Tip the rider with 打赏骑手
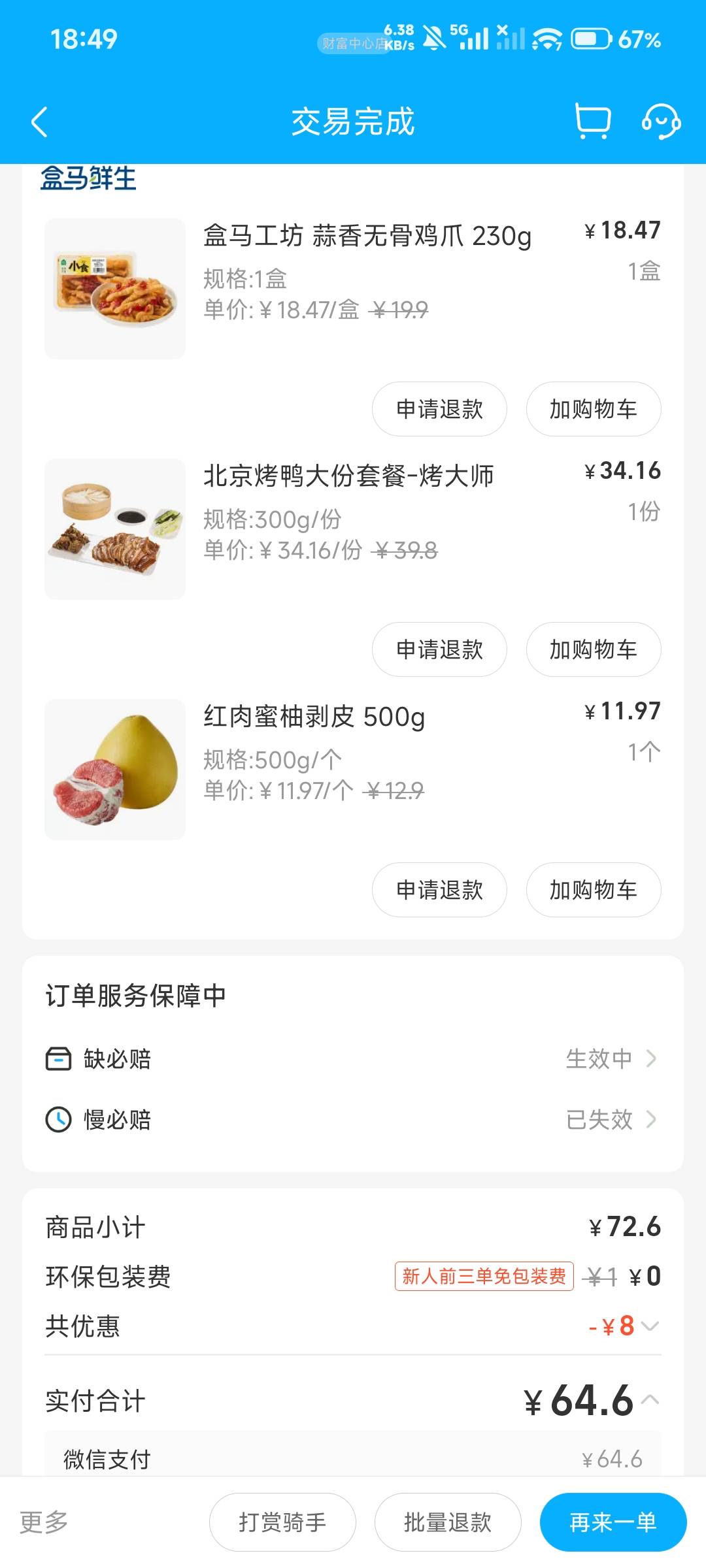 (x=282, y=1522)
